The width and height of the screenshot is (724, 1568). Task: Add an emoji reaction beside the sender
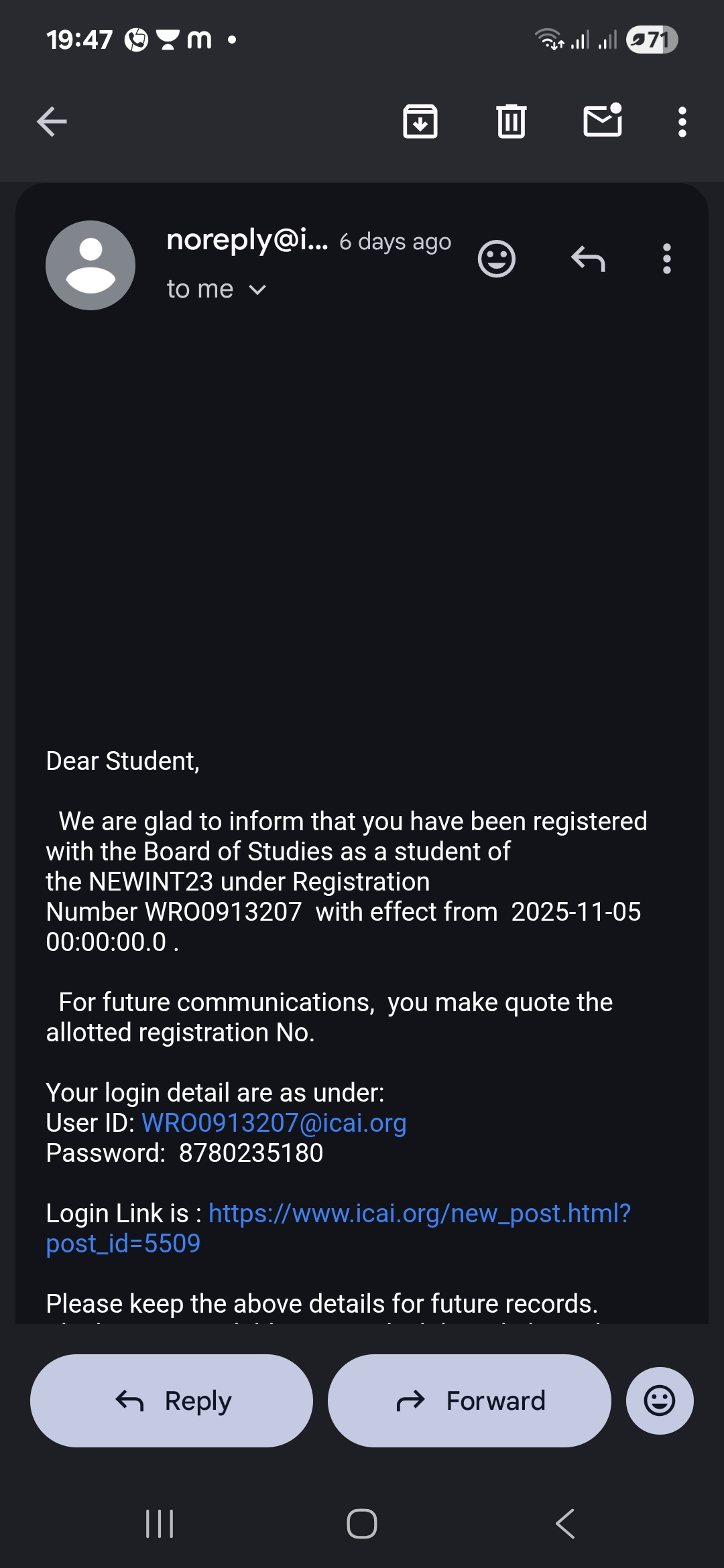pyautogui.click(x=496, y=259)
